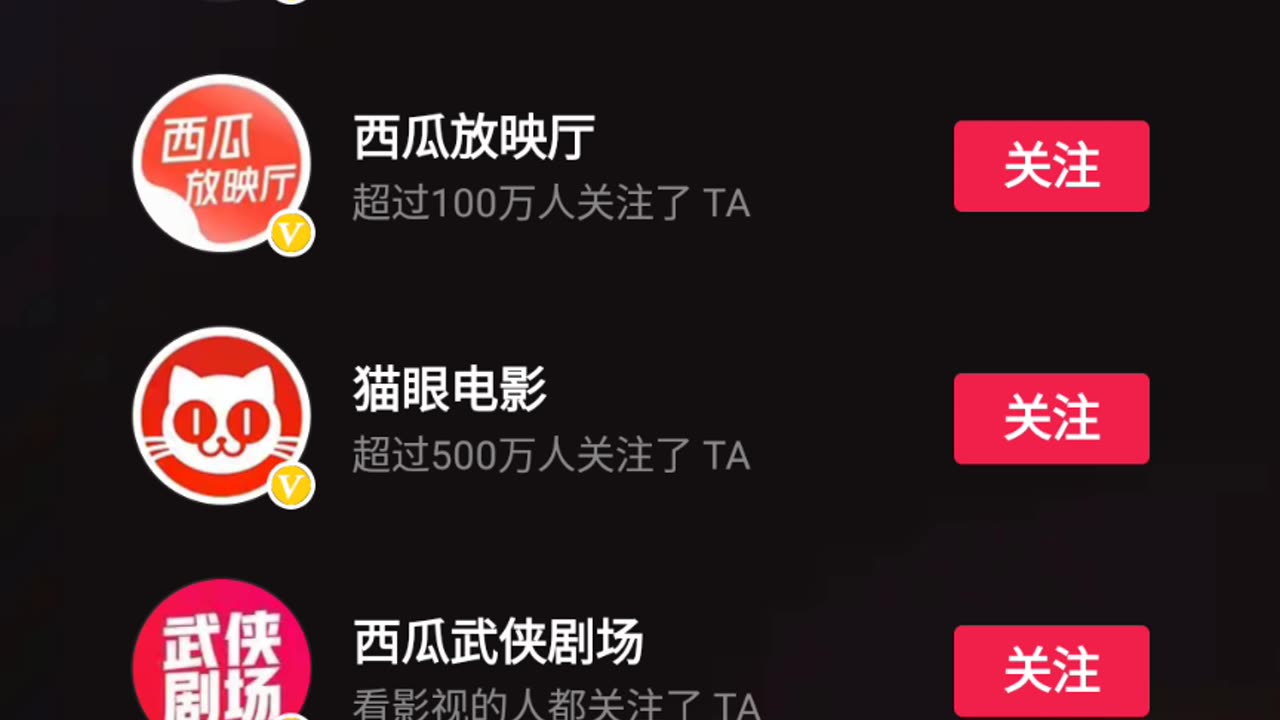
Task: Follow 西瓜武侠剧场 account
Action: tap(1051, 670)
